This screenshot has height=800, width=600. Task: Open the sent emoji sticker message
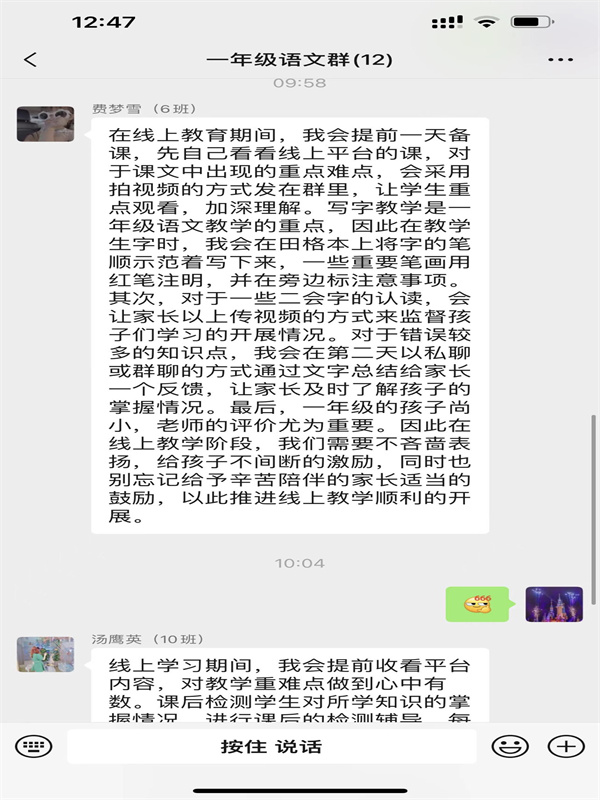coord(479,604)
